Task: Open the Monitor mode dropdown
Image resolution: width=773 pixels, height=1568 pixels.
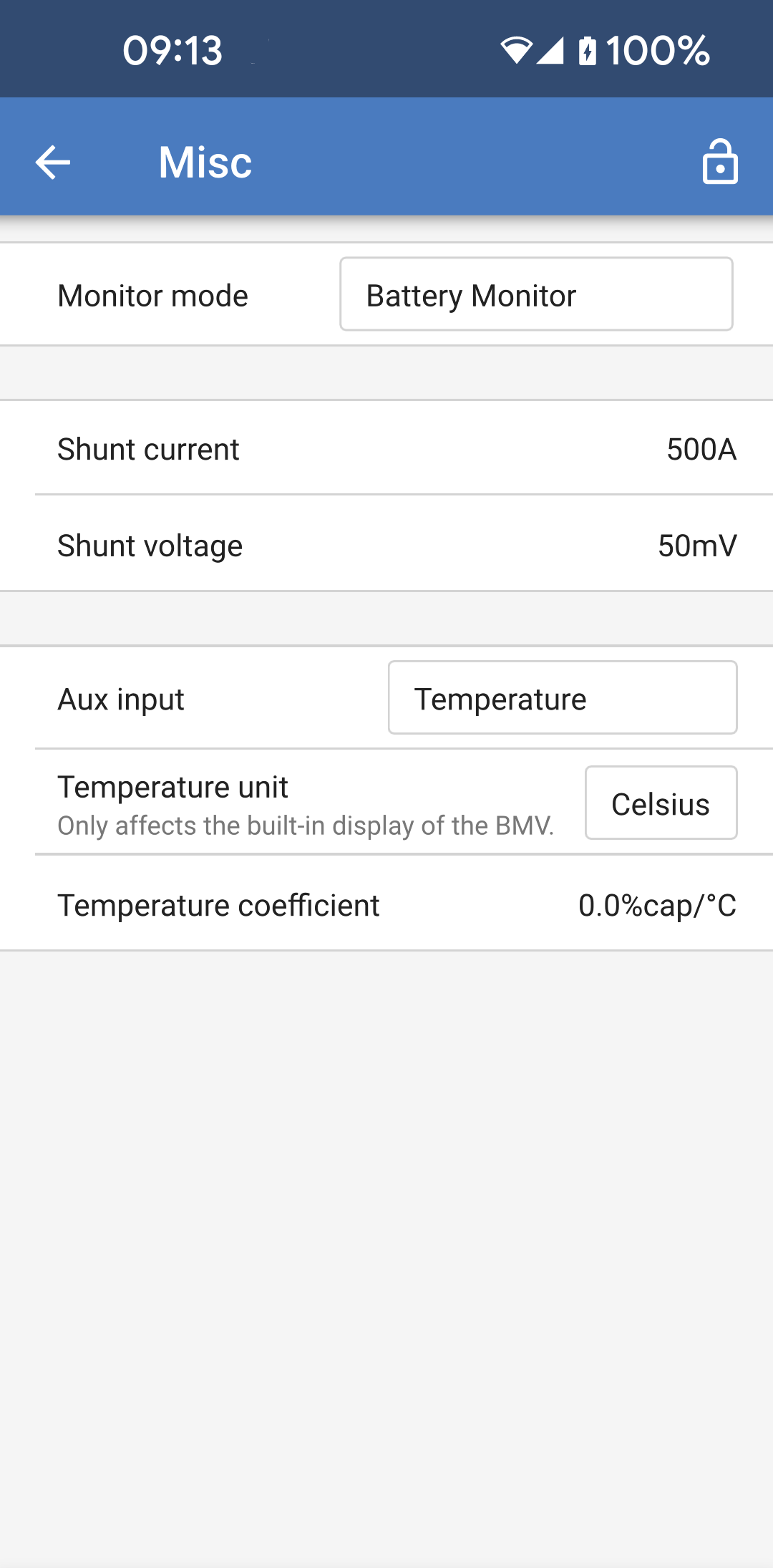Action: click(536, 294)
